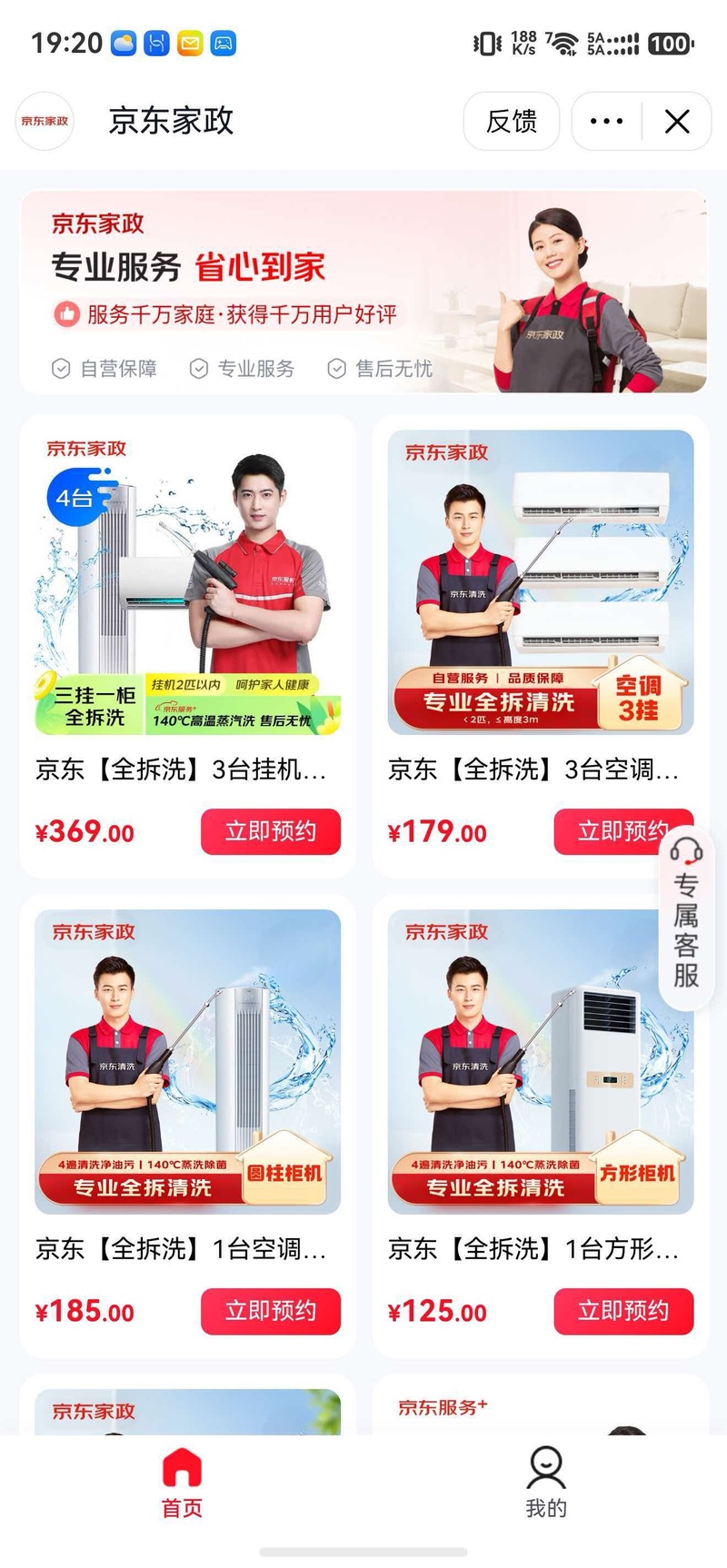Open the 3台挂机 ¥369 product card

pyautogui.click(x=187, y=646)
